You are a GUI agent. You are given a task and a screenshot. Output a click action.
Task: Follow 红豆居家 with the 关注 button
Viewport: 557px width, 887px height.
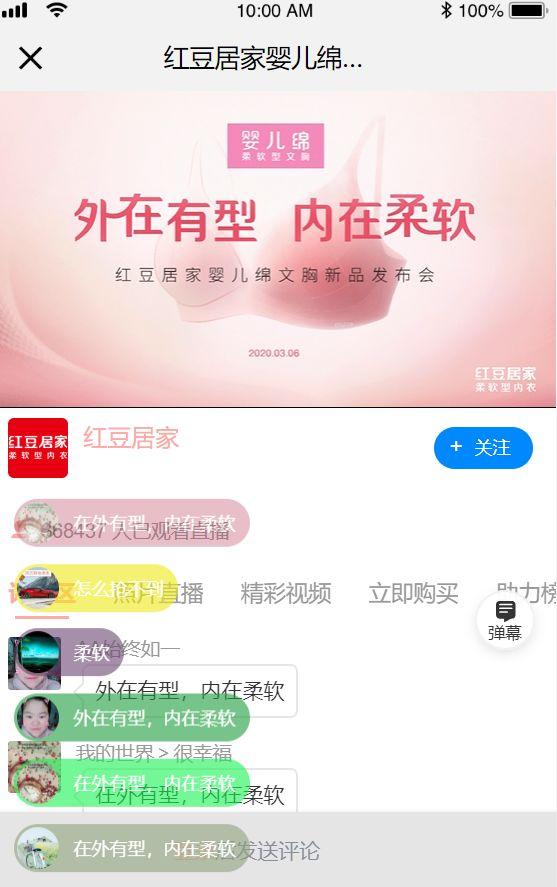(483, 448)
